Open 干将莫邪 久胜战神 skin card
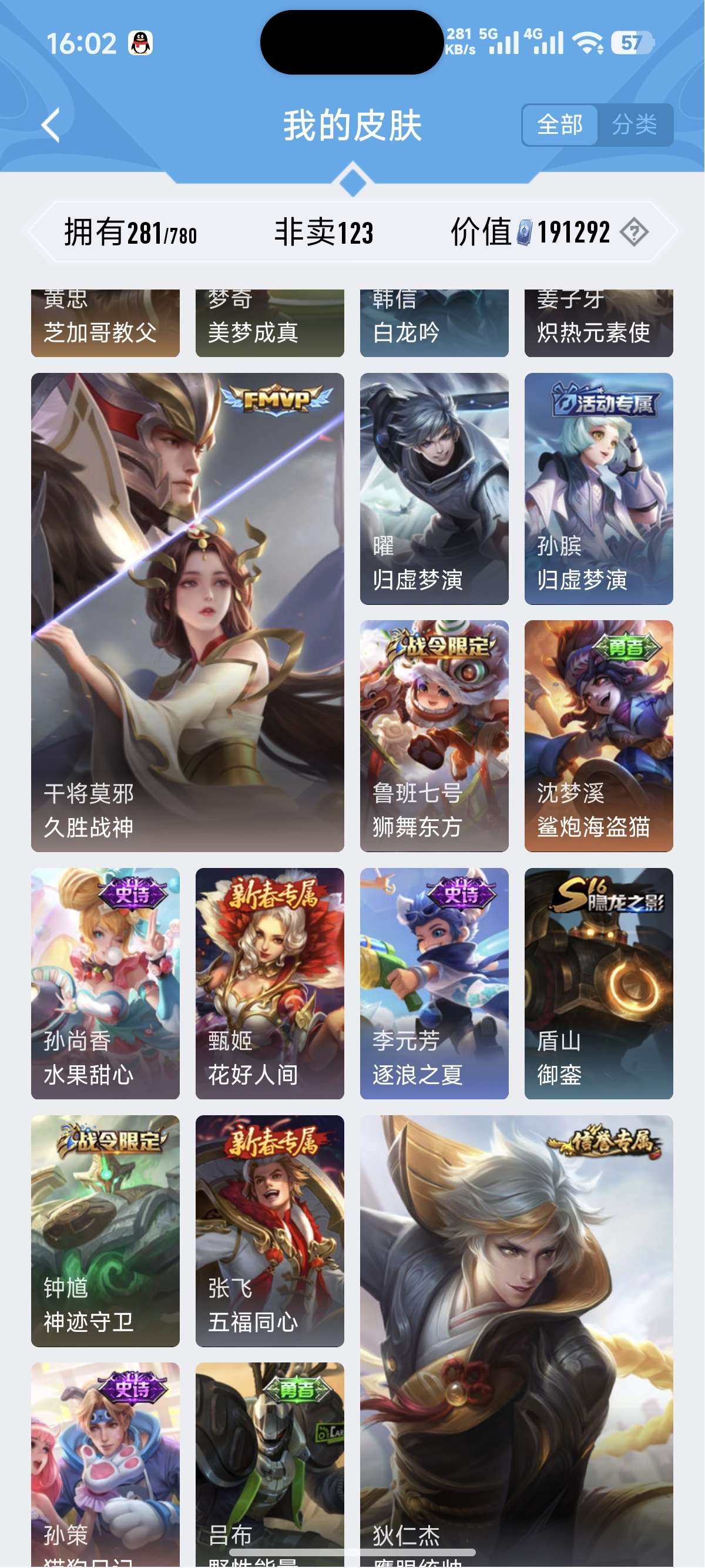Viewport: 705px width, 1568px height. pyautogui.click(x=187, y=612)
